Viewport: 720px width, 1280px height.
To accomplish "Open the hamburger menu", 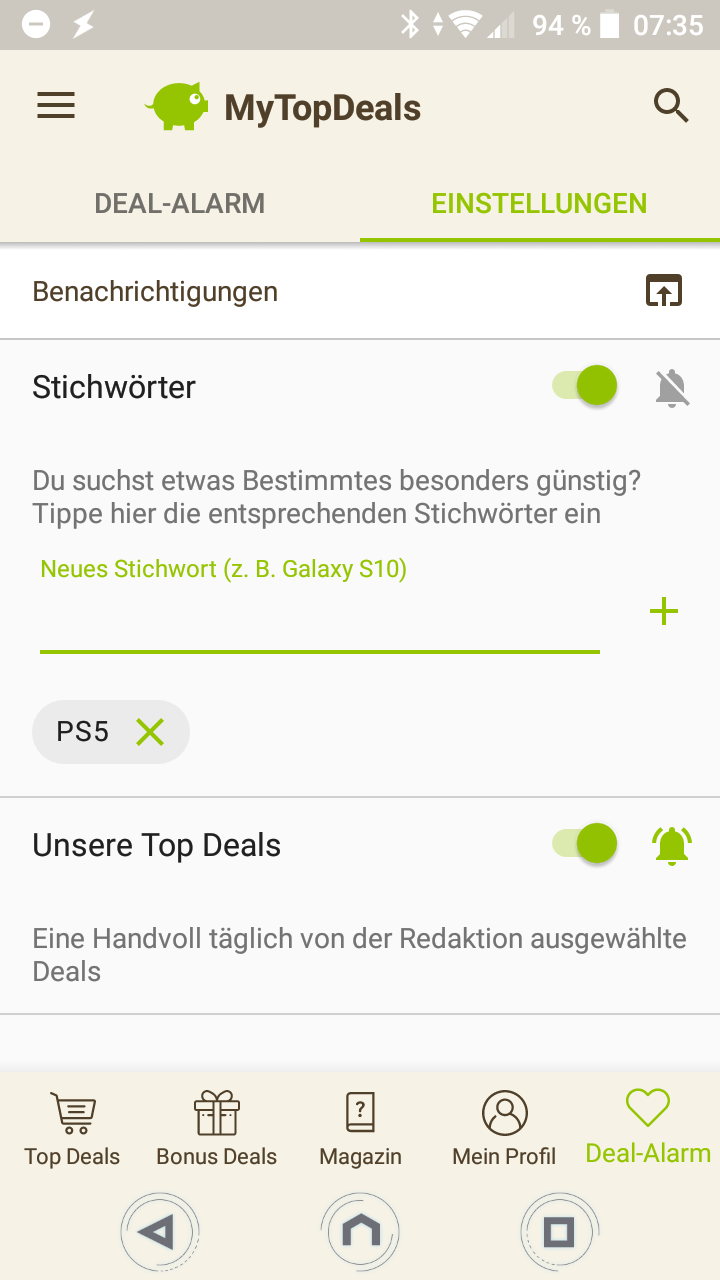I will click(x=56, y=106).
